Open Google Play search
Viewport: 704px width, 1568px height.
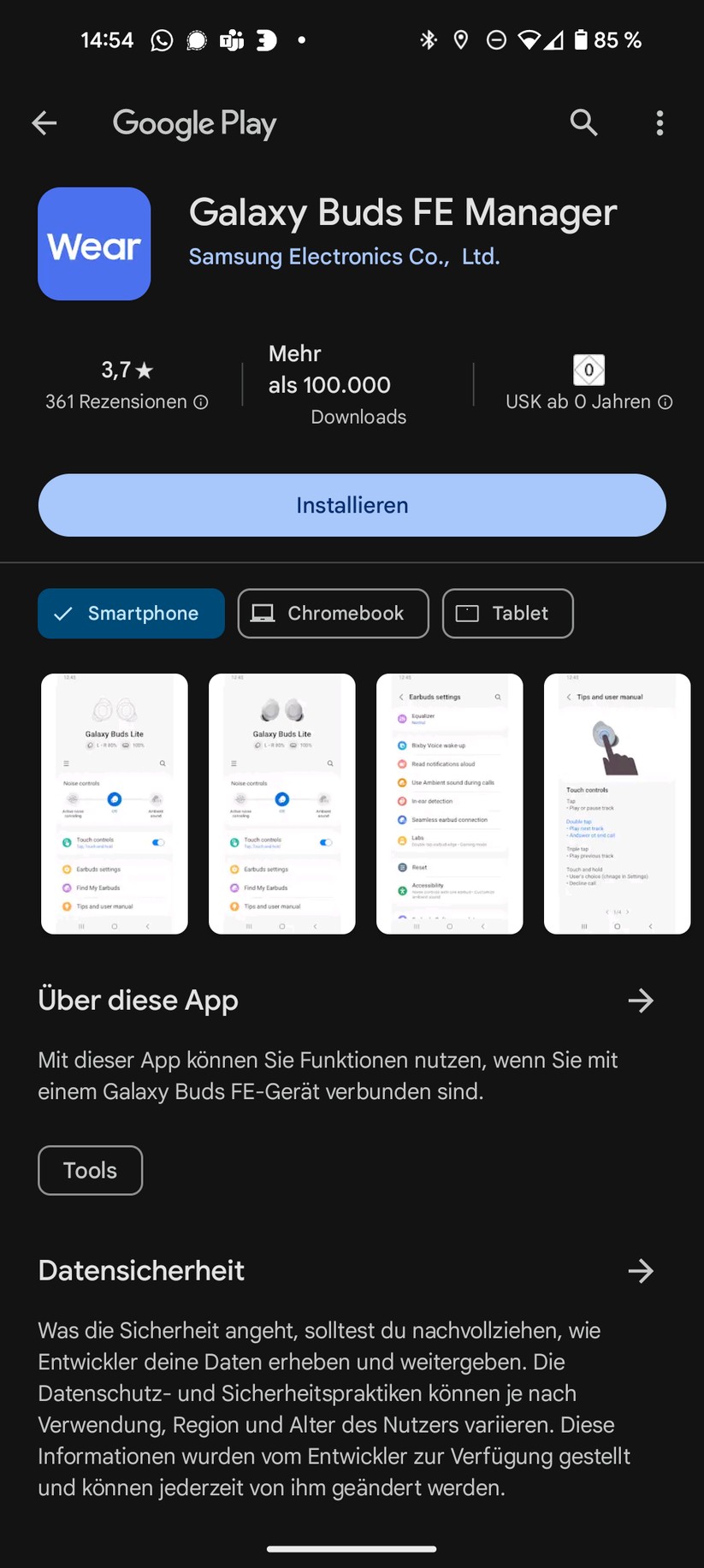pyautogui.click(x=583, y=123)
